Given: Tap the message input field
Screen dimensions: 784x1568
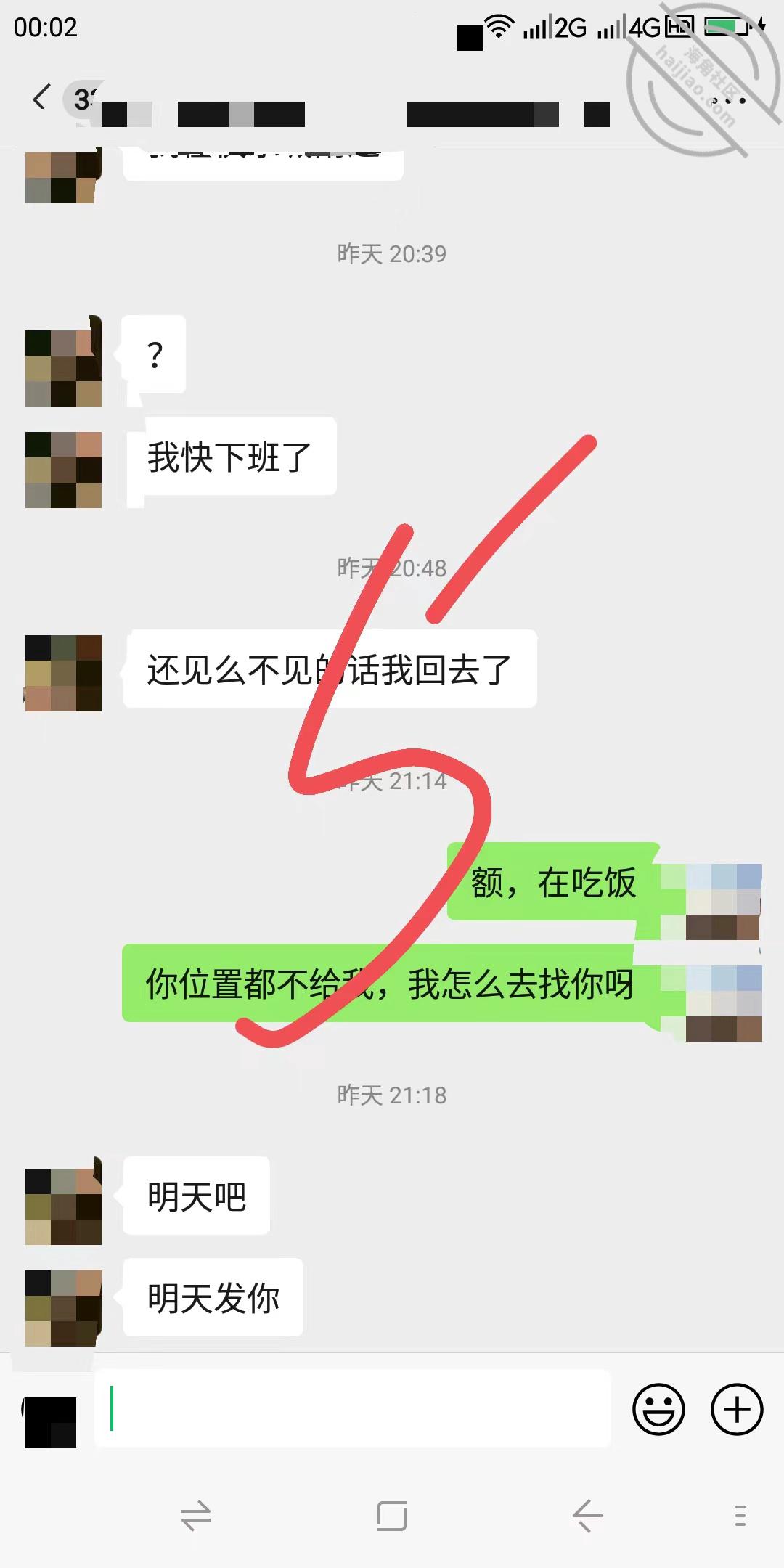Looking at the screenshot, I should [353, 1409].
